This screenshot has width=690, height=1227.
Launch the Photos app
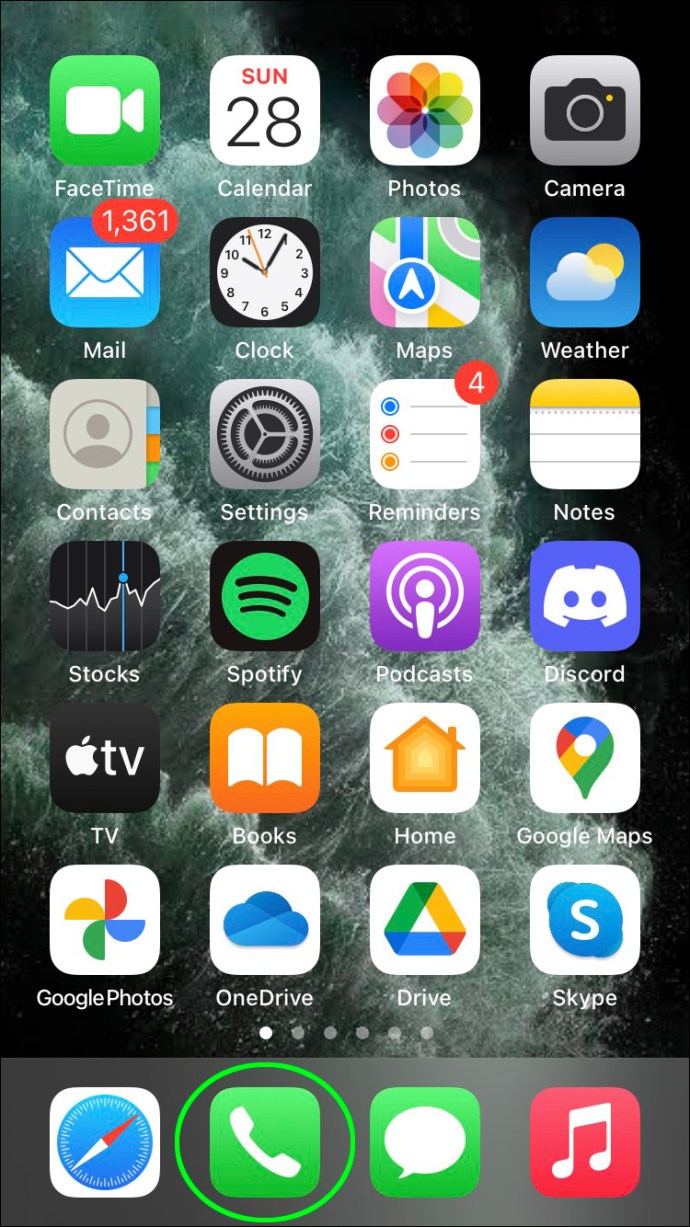tap(425, 110)
